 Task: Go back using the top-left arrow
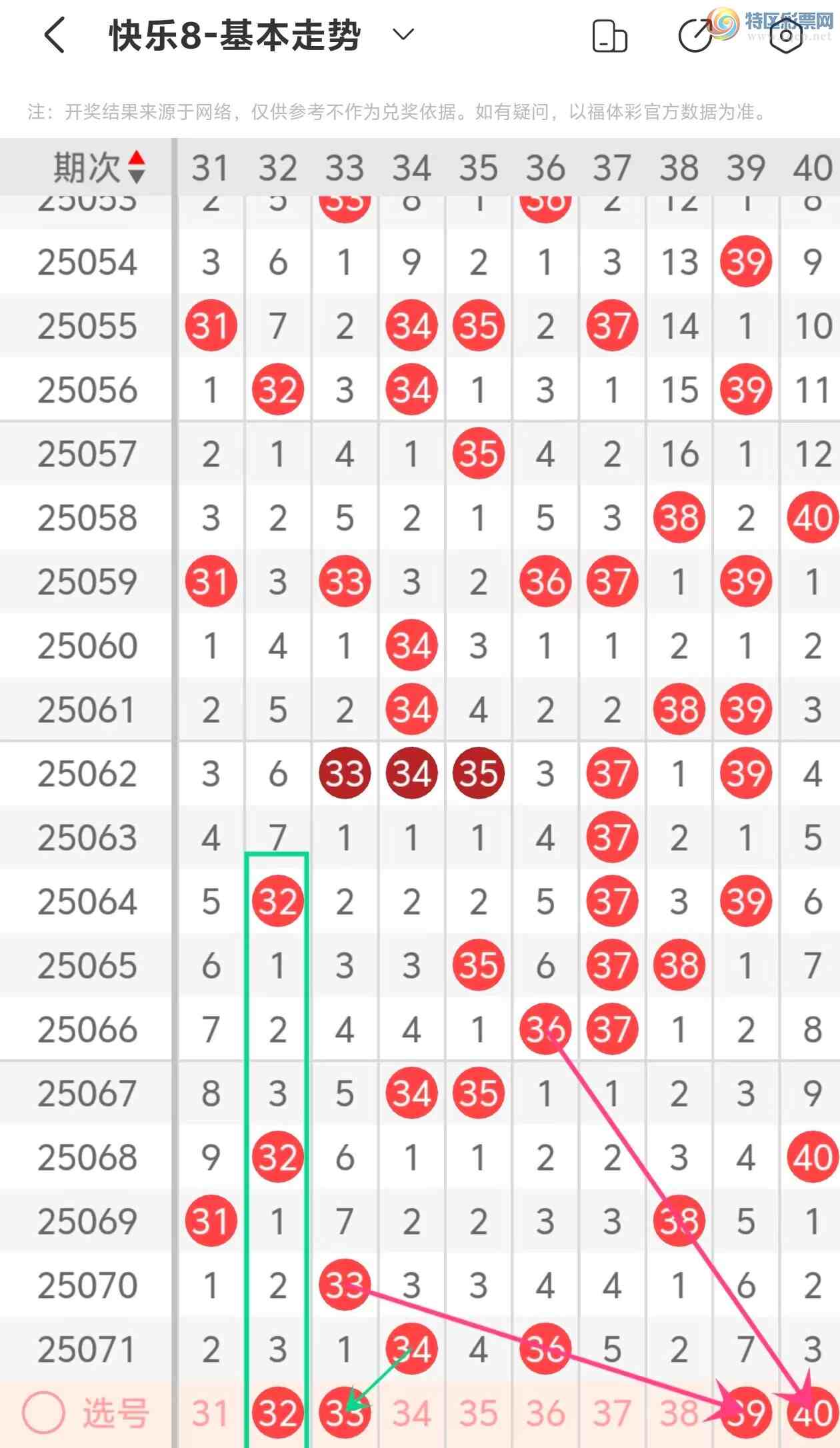(55, 35)
